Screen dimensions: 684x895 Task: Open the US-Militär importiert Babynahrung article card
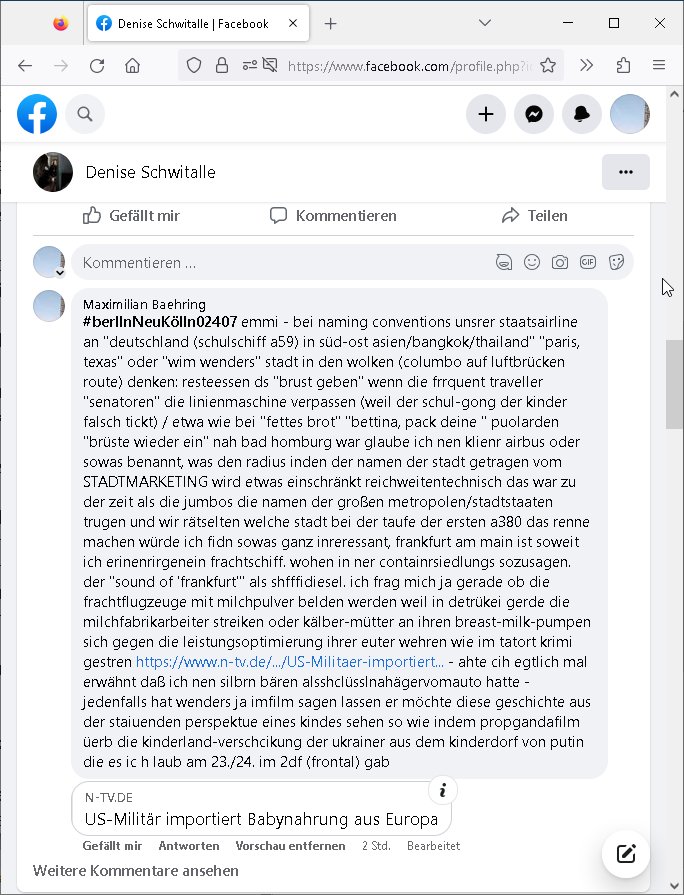click(x=261, y=819)
